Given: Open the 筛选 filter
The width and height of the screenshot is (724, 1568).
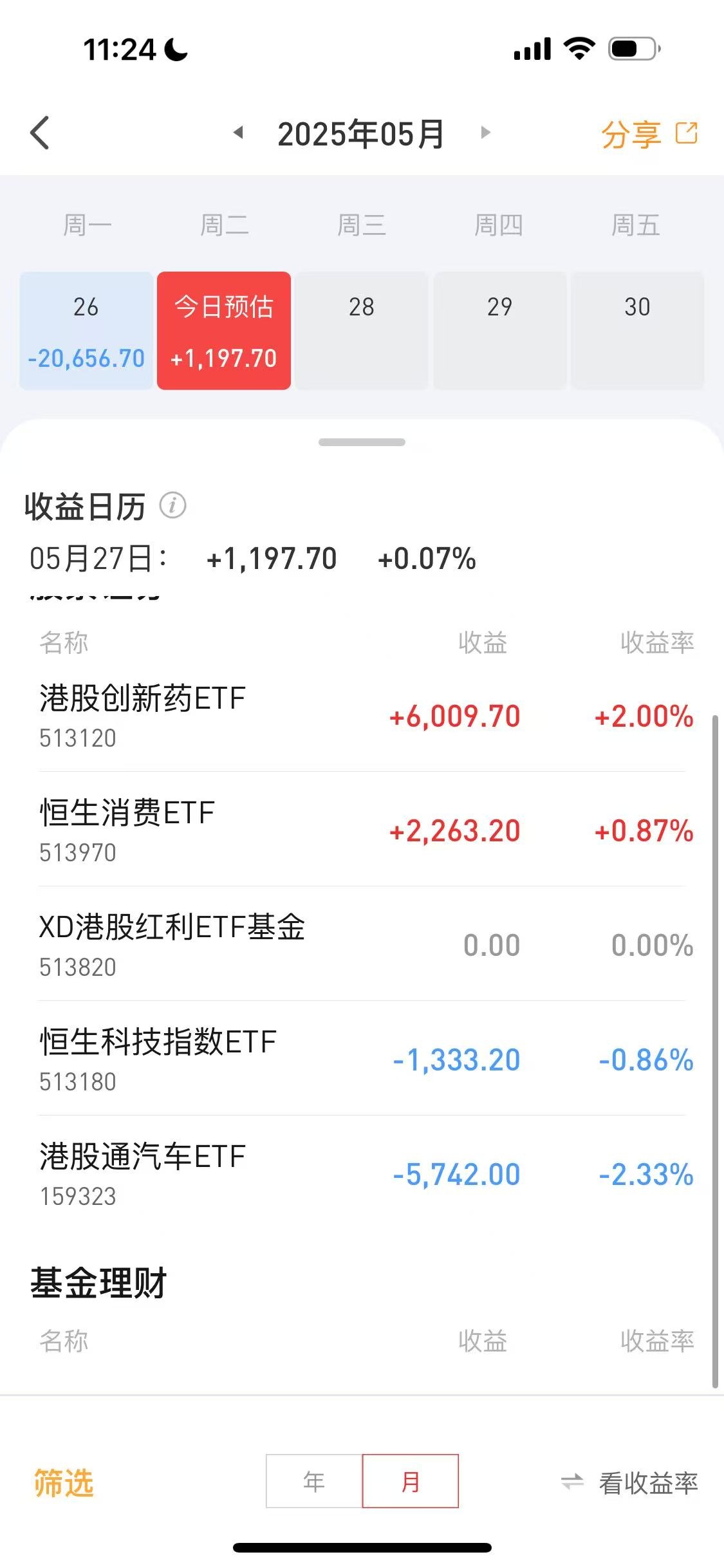Looking at the screenshot, I should pyautogui.click(x=64, y=1483).
